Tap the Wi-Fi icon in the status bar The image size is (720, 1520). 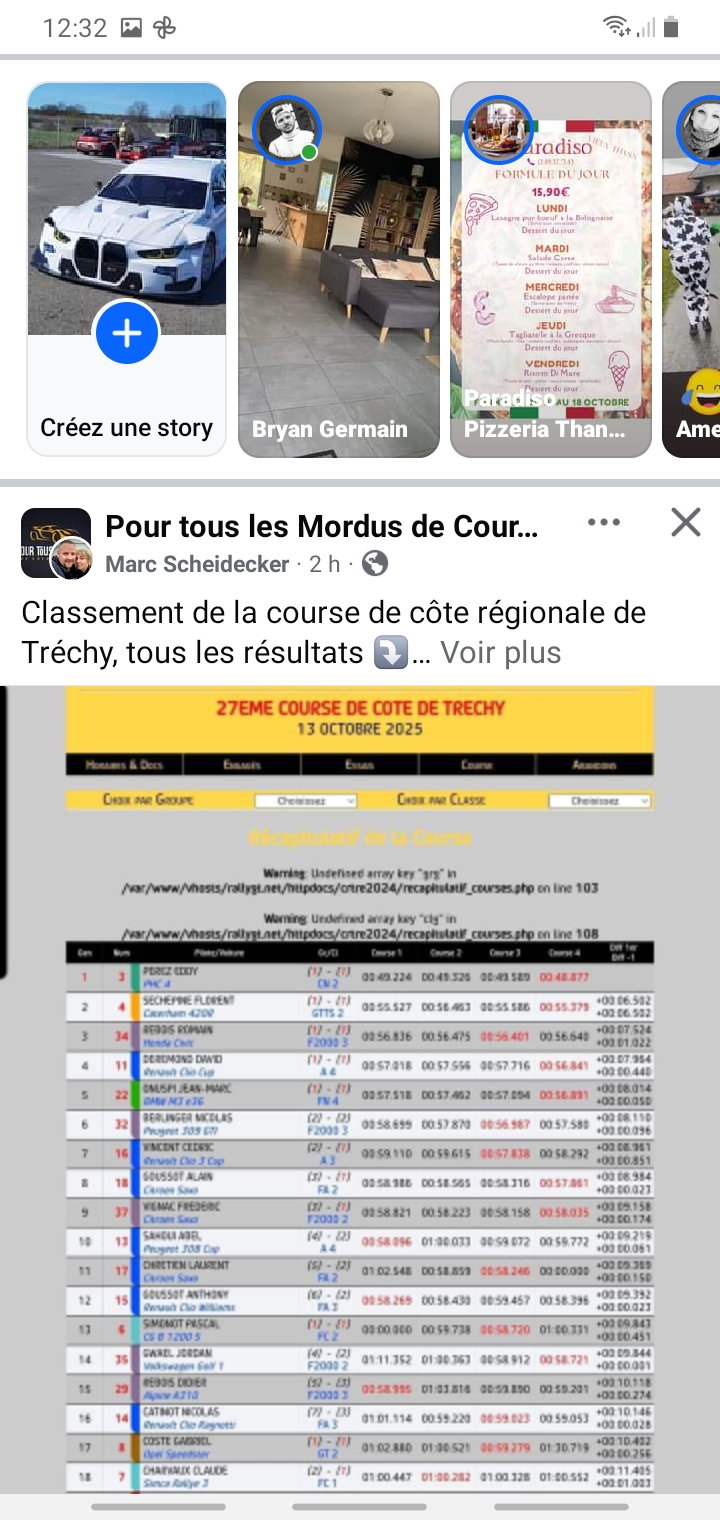617,27
